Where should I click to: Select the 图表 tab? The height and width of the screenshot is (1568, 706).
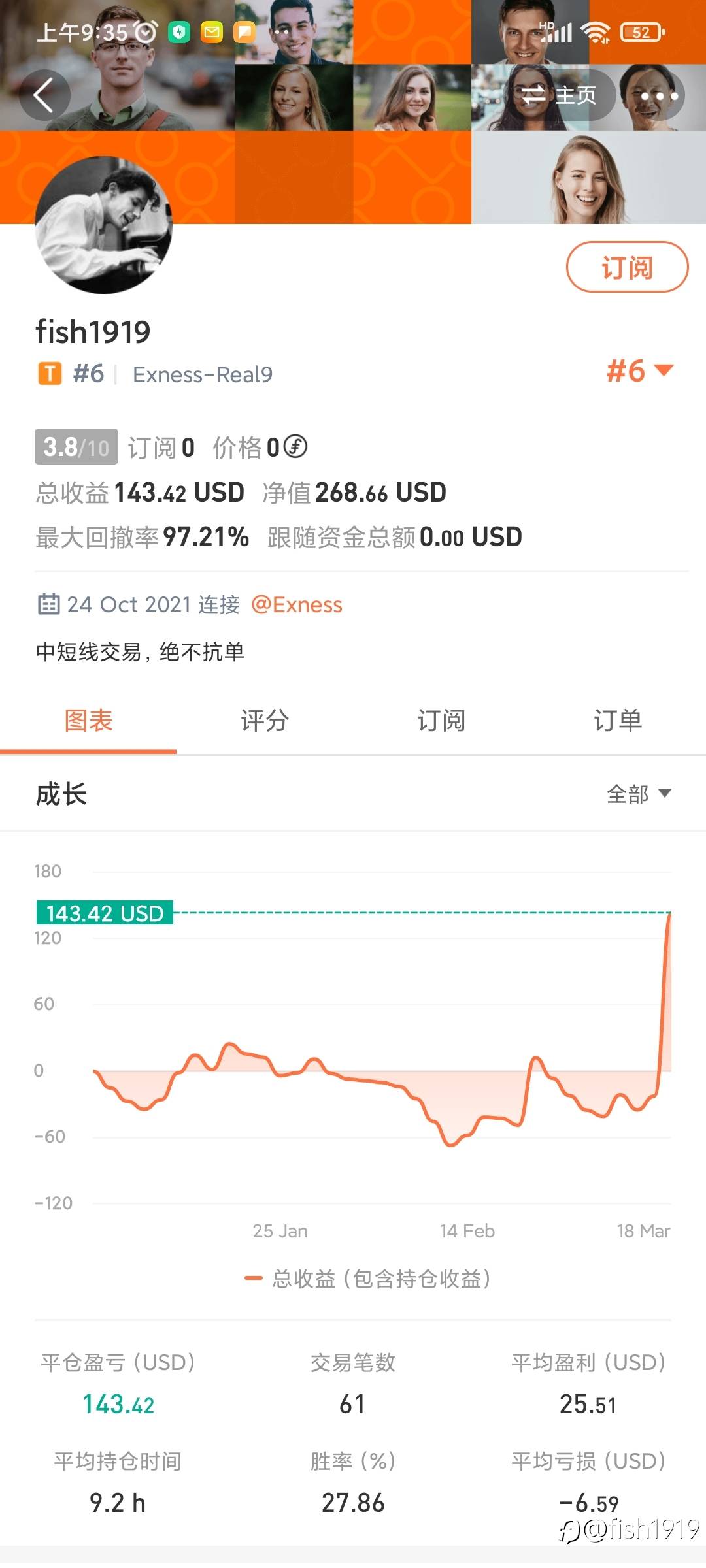tap(88, 721)
